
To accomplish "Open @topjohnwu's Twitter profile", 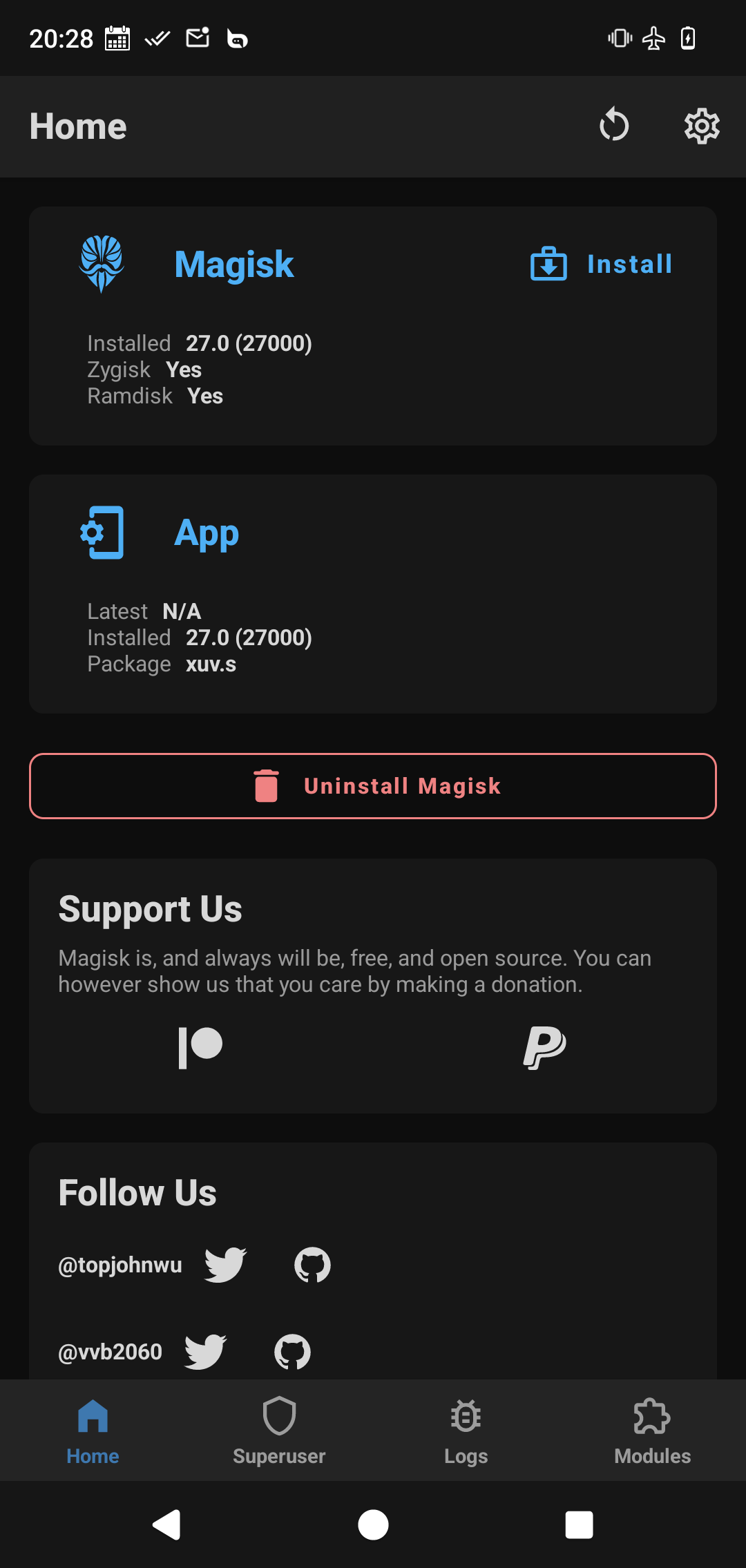I will click(x=224, y=1265).
